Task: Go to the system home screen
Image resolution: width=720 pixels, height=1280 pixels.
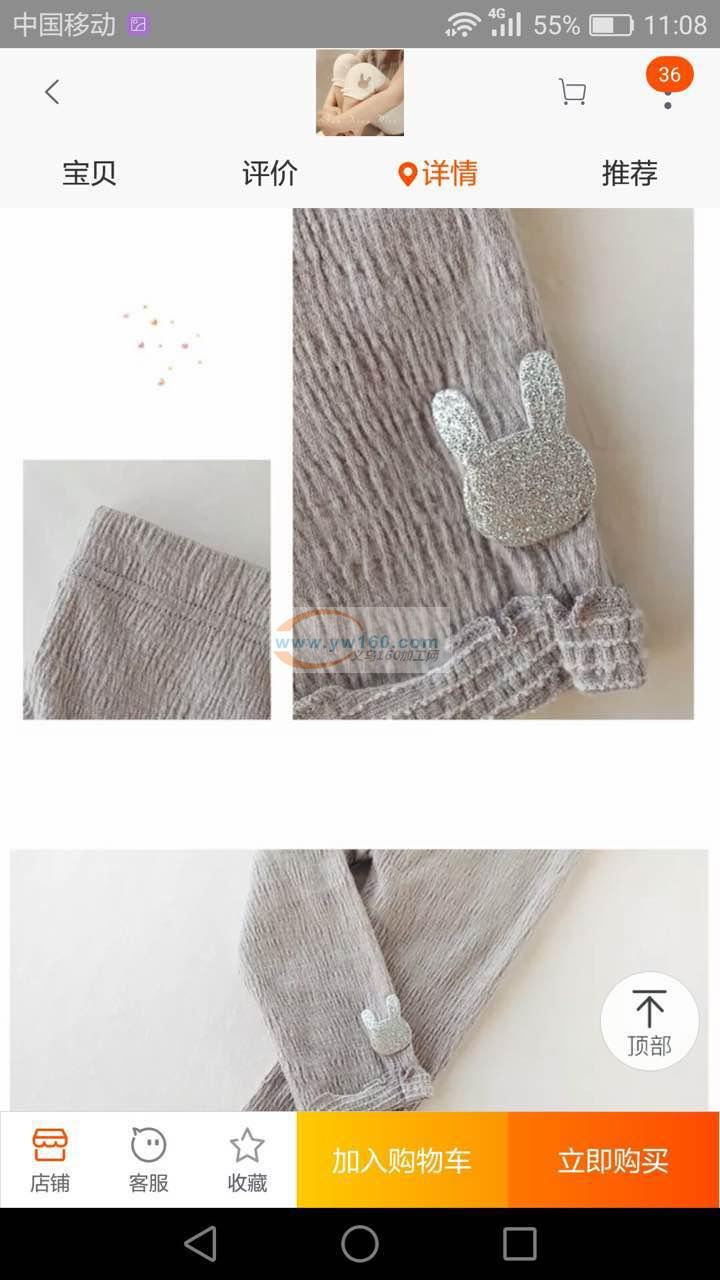Action: pos(360,1244)
